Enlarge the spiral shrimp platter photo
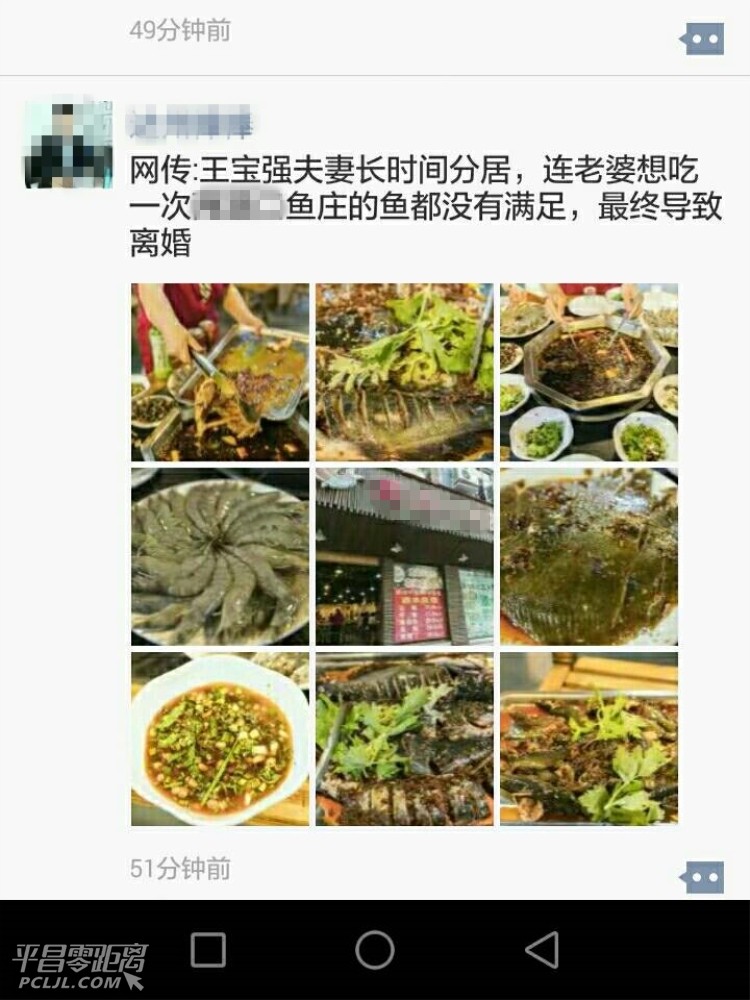 (x=220, y=557)
